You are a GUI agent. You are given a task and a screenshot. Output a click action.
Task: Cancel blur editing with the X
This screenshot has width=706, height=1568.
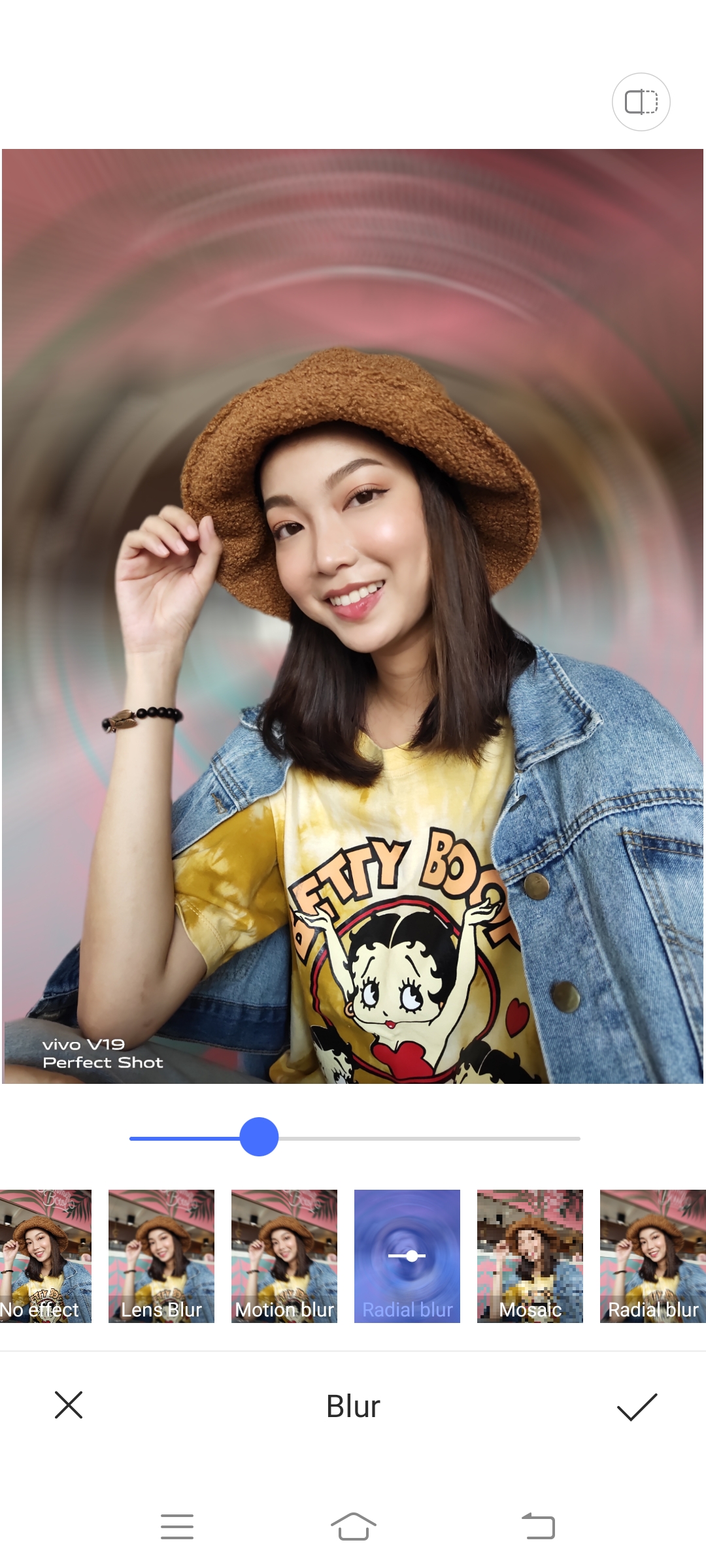click(69, 1405)
